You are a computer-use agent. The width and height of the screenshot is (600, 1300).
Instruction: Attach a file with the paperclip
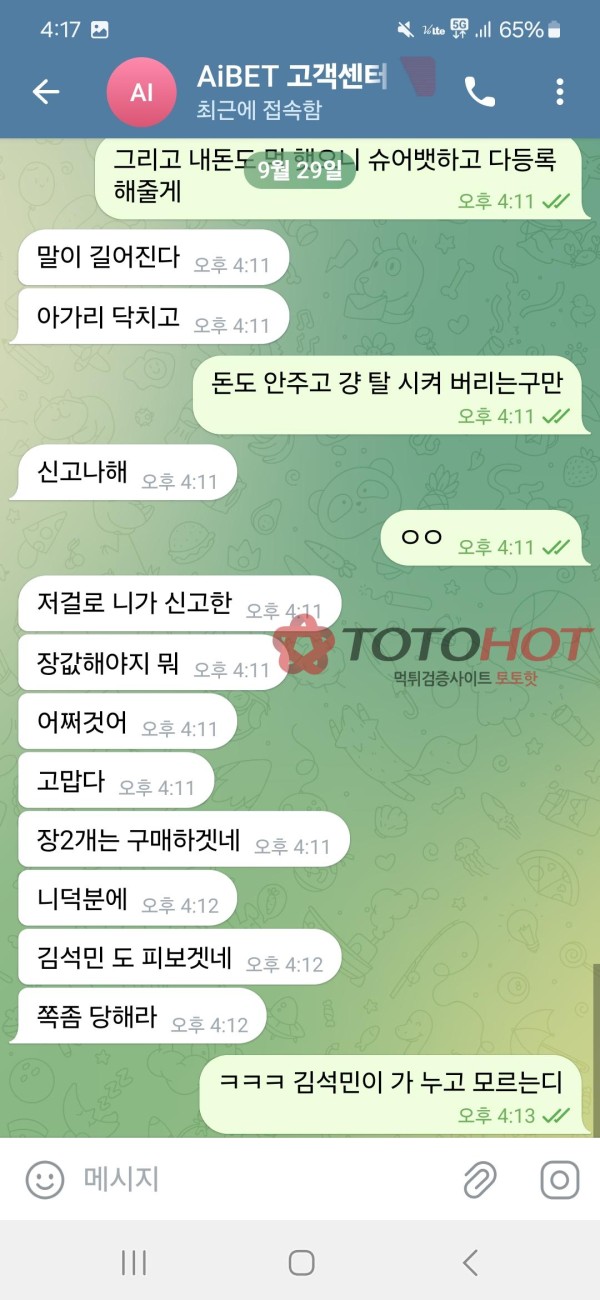tap(480, 1180)
